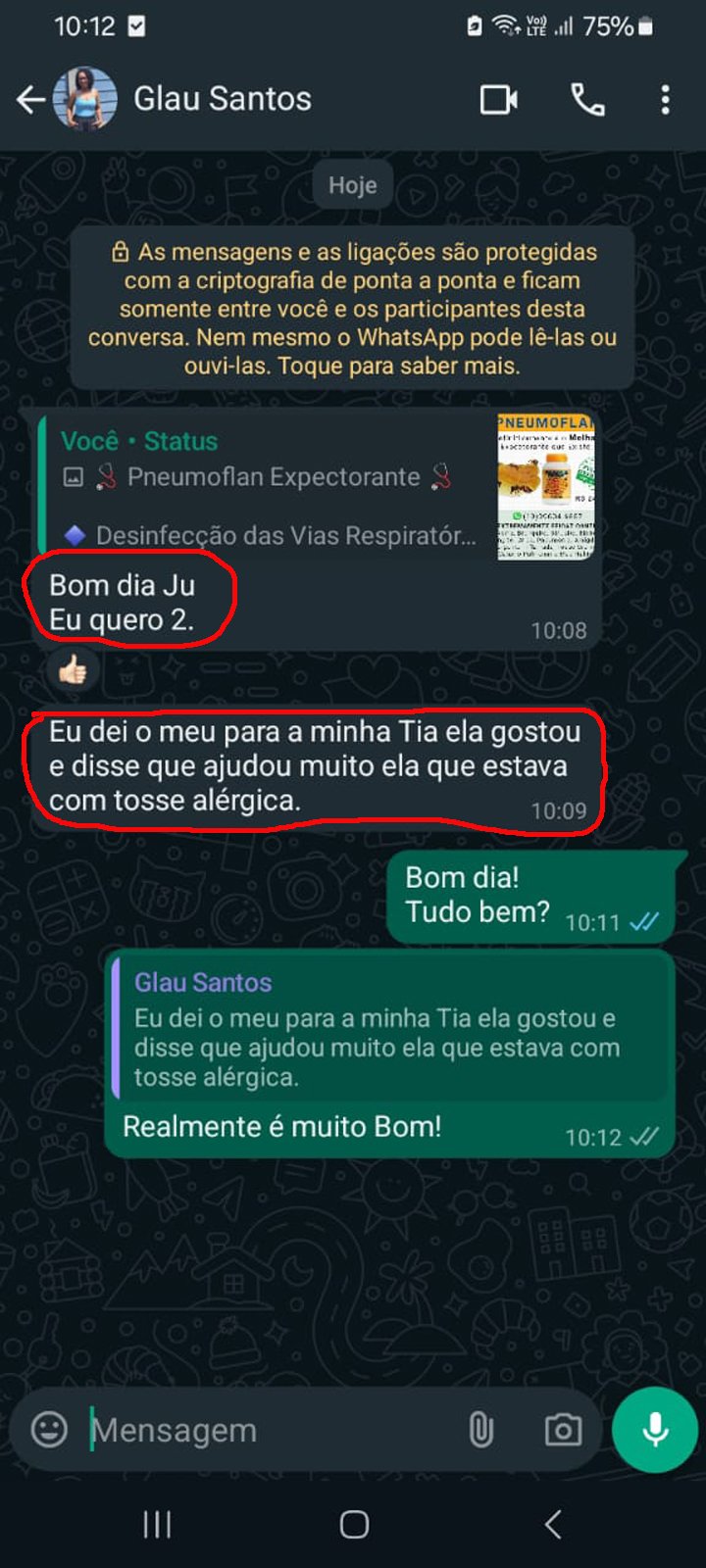Open Glau Santos contact info from the header
This screenshot has height=1568, width=706.
(226, 98)
